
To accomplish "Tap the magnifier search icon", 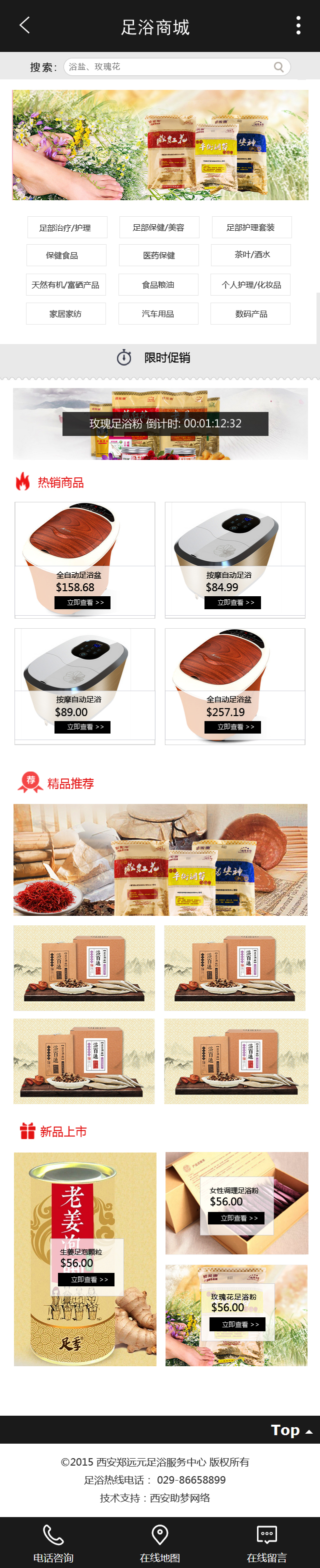I will [278, 67].
